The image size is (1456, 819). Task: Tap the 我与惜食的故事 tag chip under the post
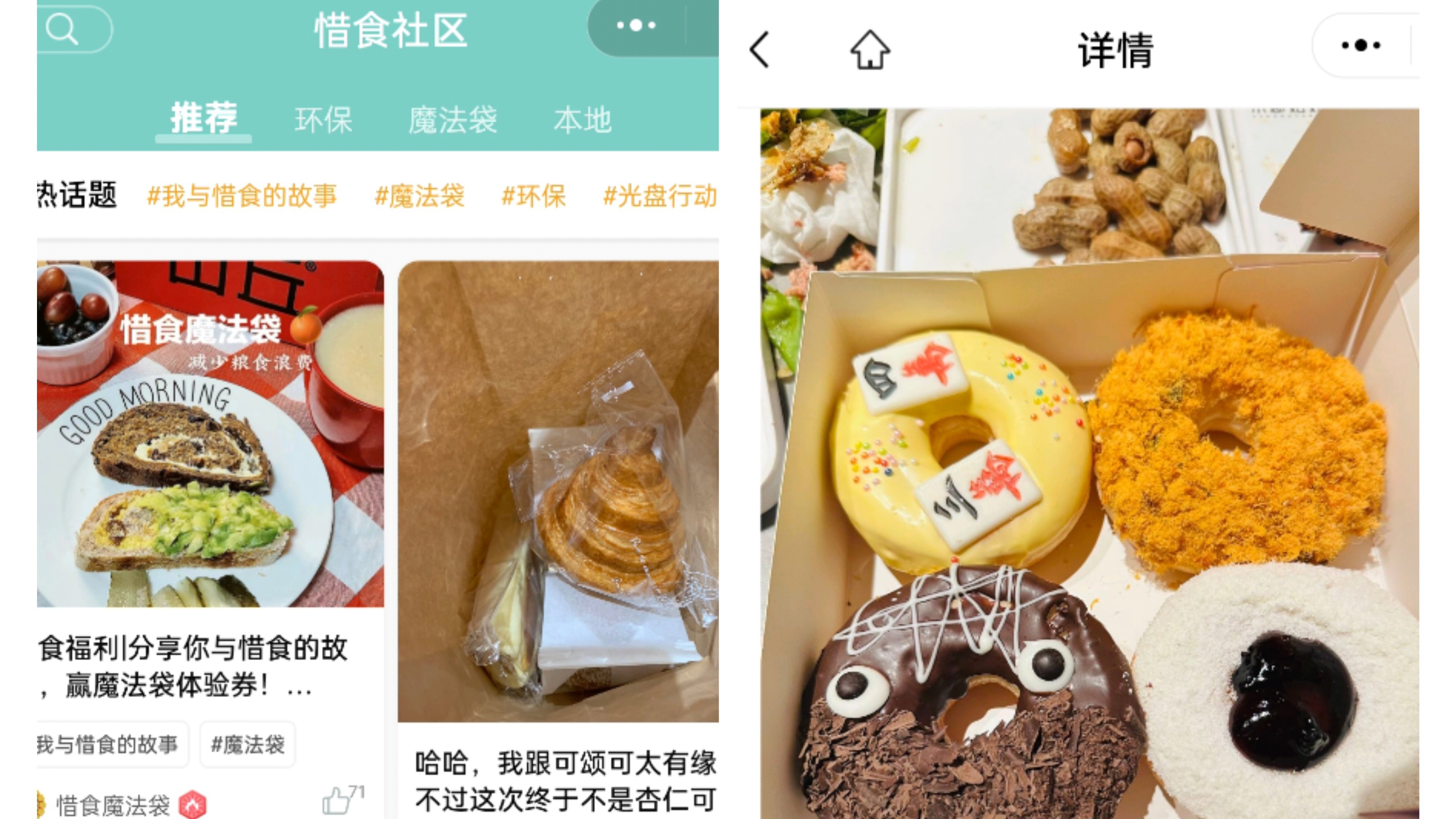pos(110,745)
